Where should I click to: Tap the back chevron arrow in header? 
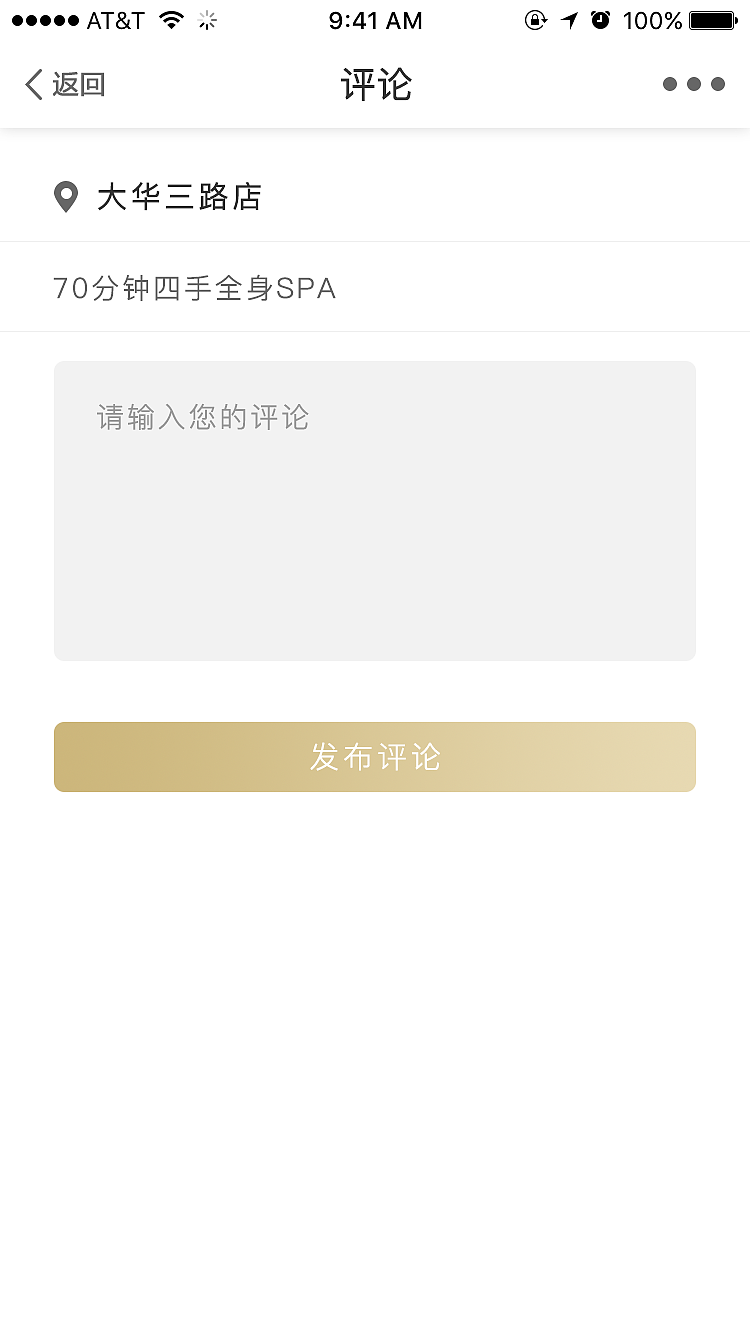click(x=31, y=84)
